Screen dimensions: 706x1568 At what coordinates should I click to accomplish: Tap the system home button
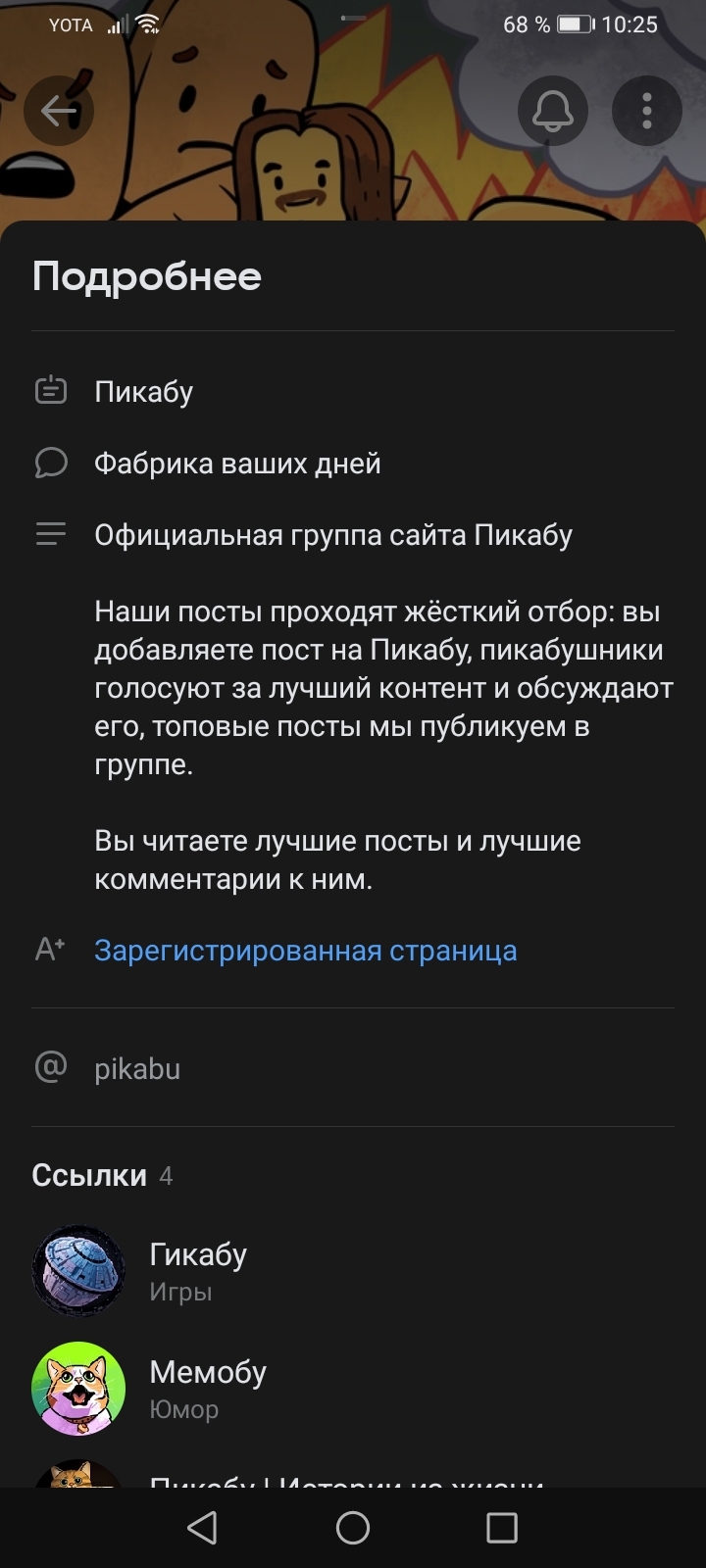[x=353, y=1528]
